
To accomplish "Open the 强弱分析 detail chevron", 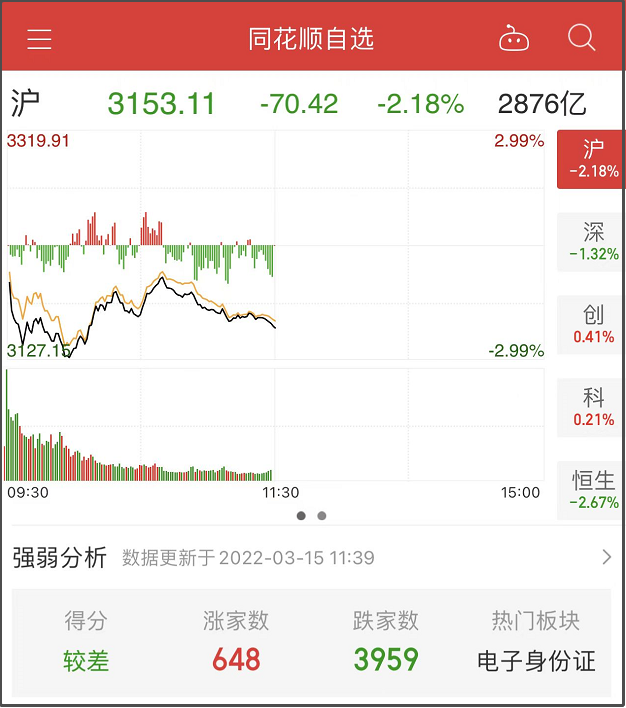I will click(x=607, y=557).
